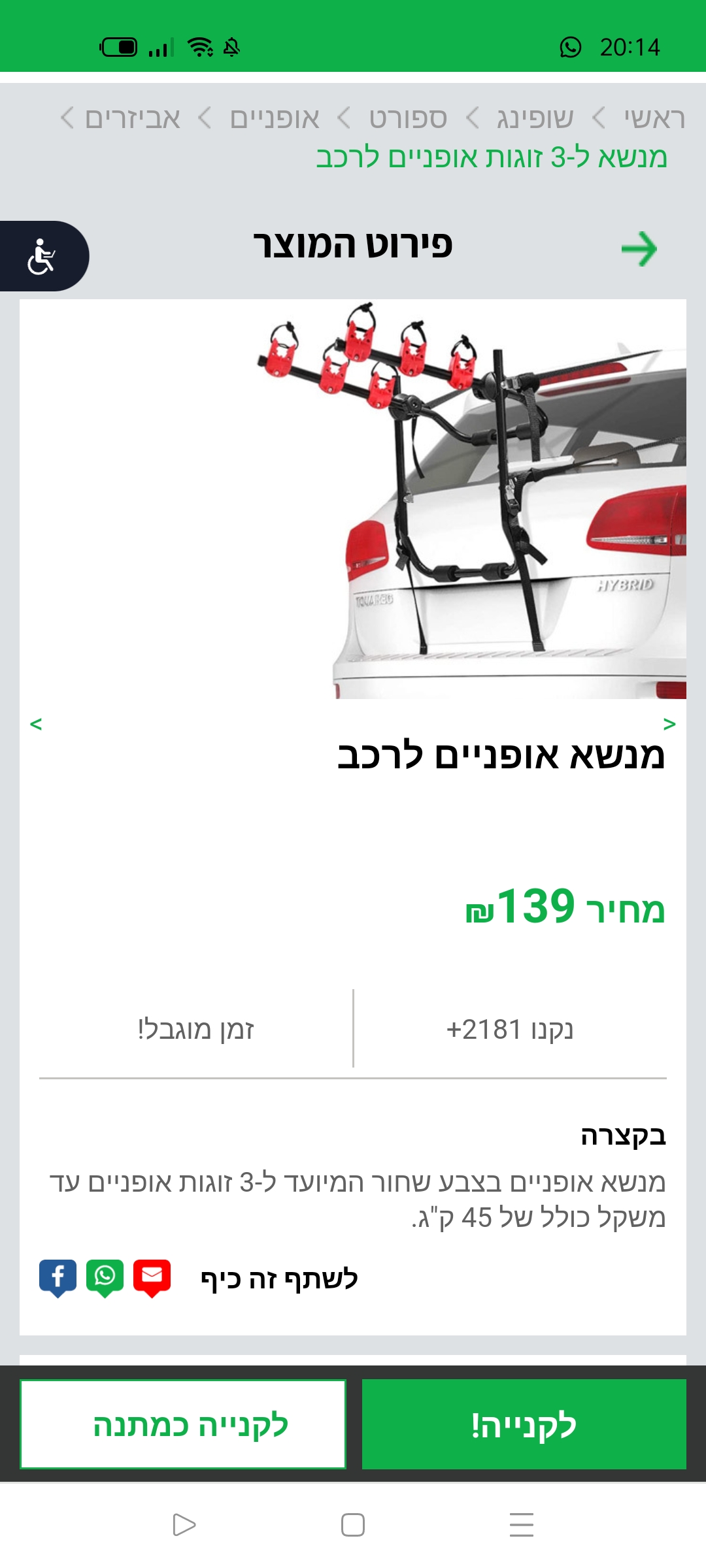This screenshot has width=706, height=1568.
Task: Open the ראשי breadcrumb link
Action: (x=654, y=119)
